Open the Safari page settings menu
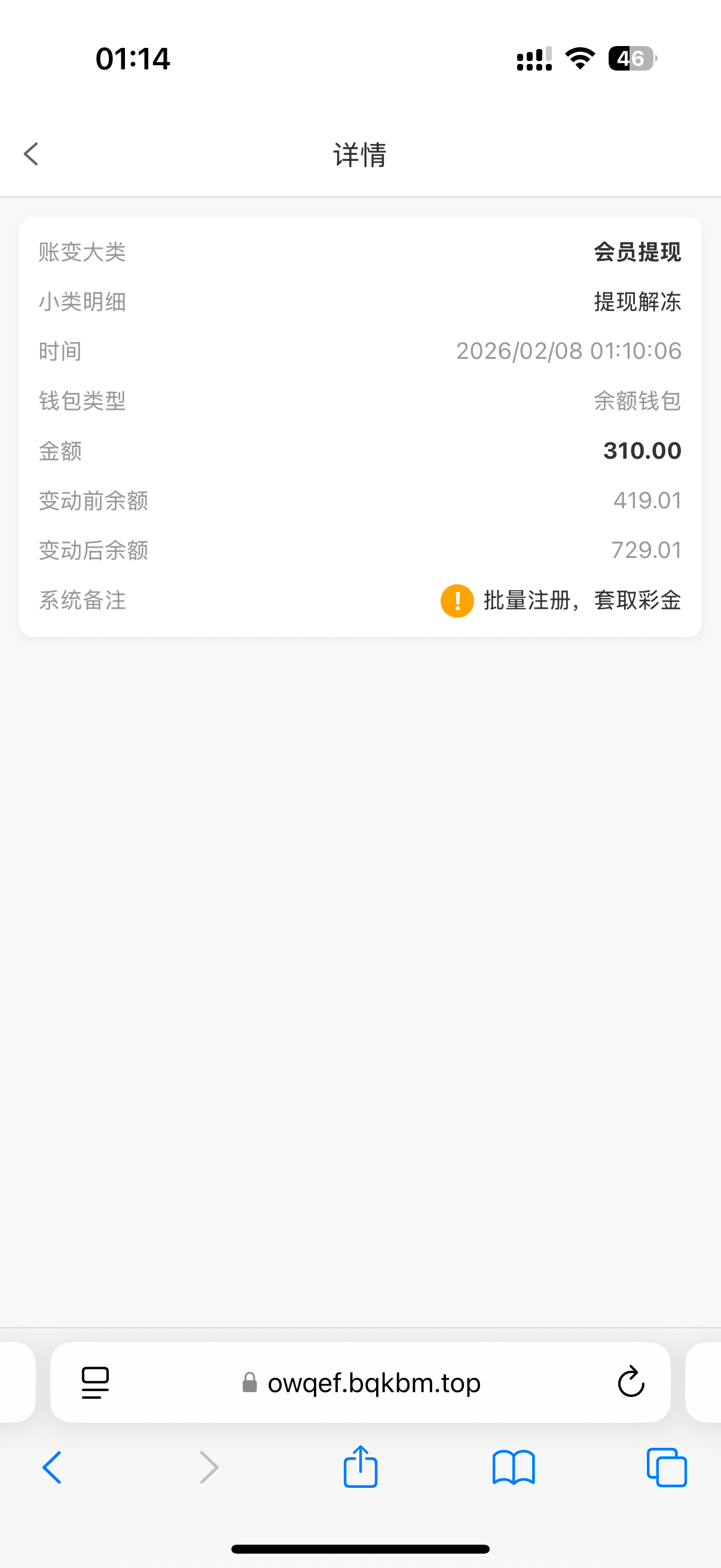 [x=96, y=1383]
